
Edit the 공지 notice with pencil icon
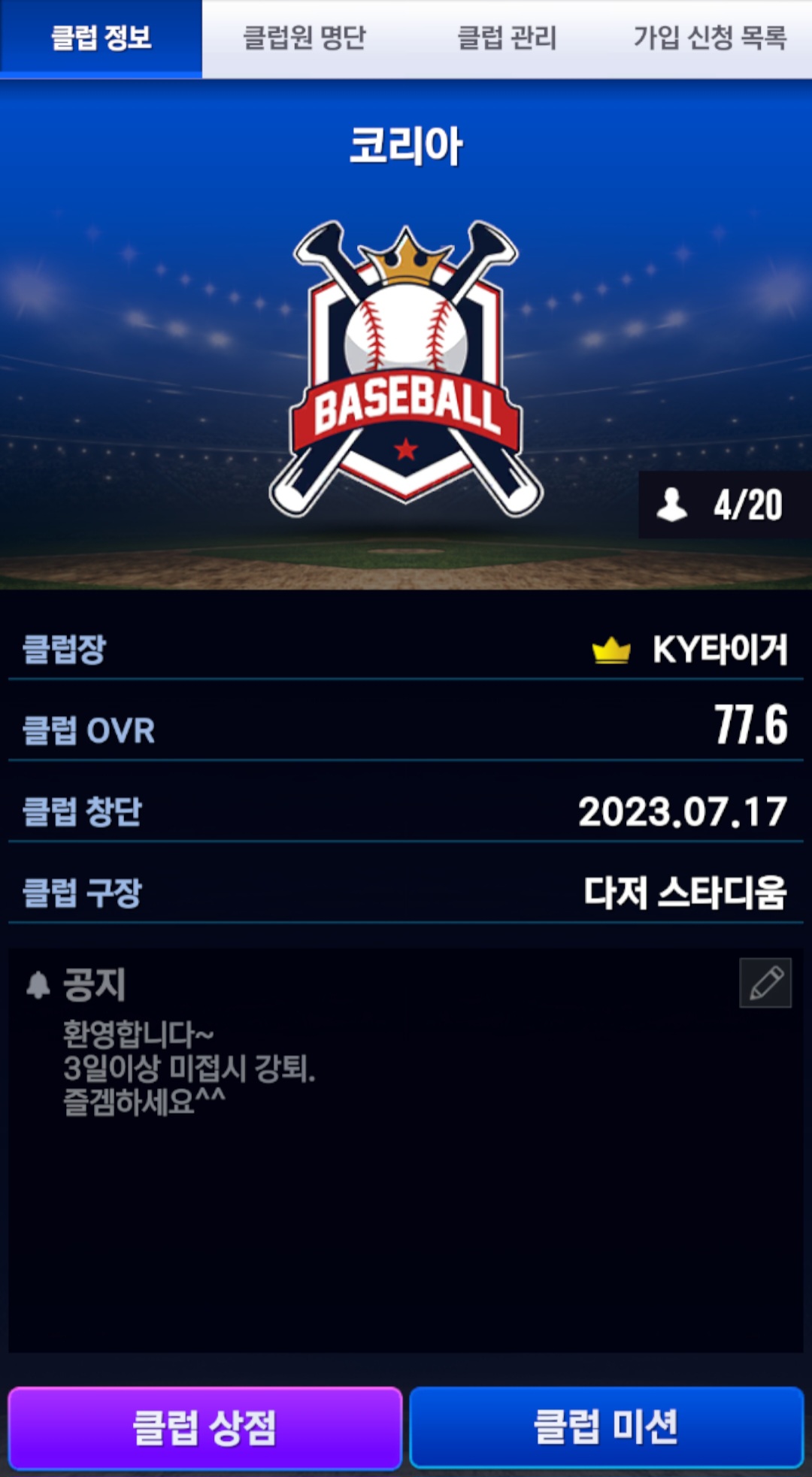pos(765,983)
